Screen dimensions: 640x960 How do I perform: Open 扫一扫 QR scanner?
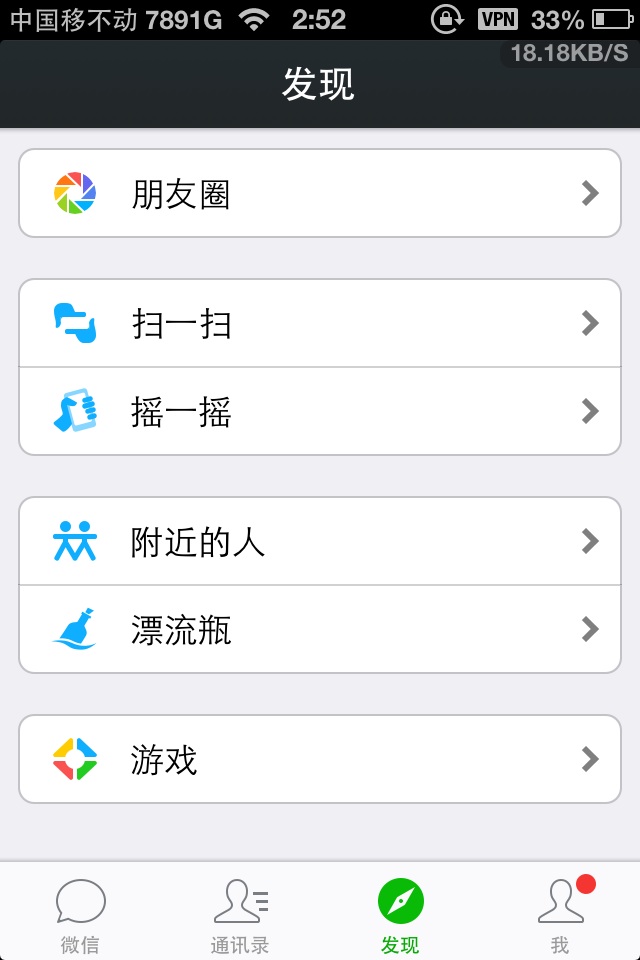(320, 323)
